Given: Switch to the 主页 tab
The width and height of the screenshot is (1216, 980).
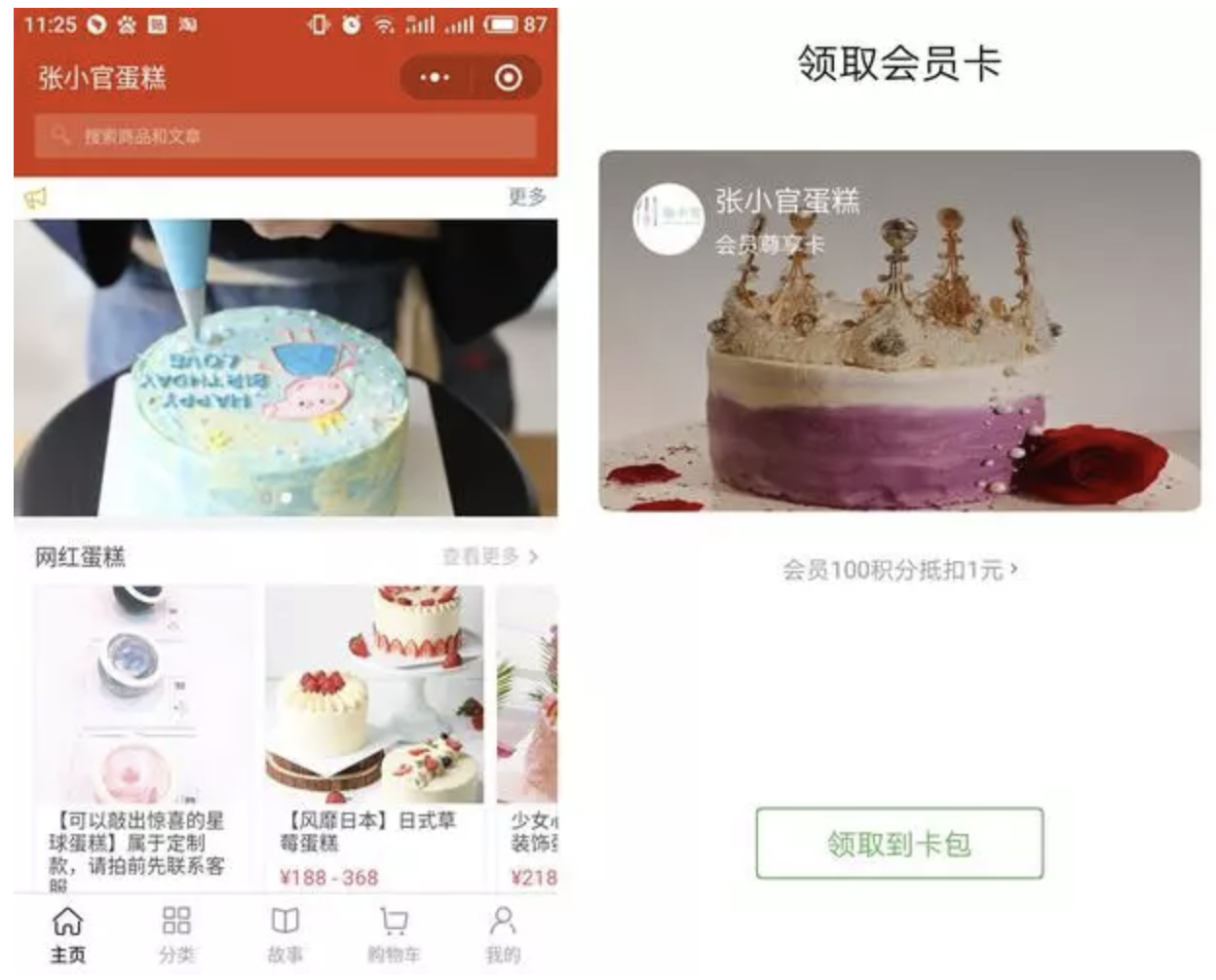Looking at the screenshot, I should pos(68,935).
